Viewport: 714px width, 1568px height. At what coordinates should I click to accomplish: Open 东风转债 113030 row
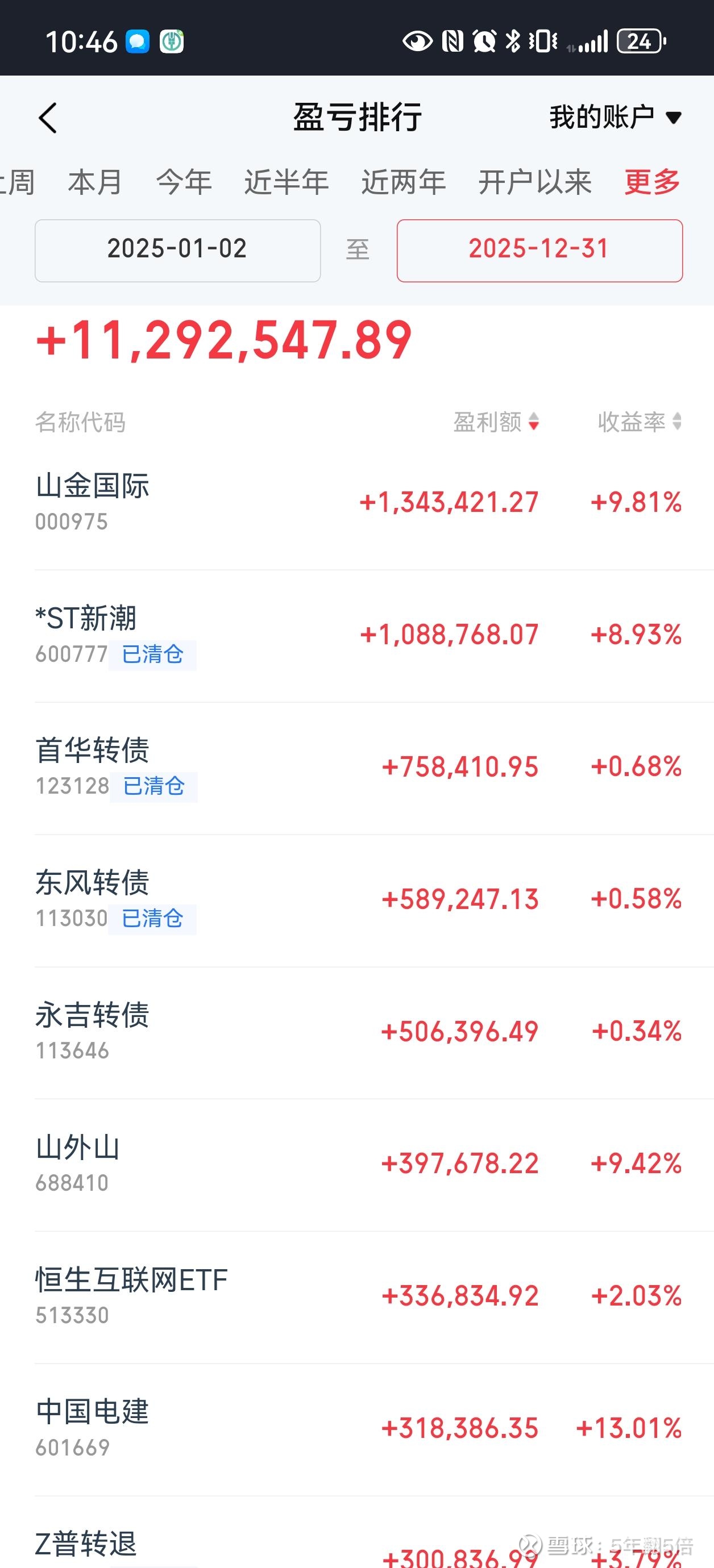[x=357, y=899]
